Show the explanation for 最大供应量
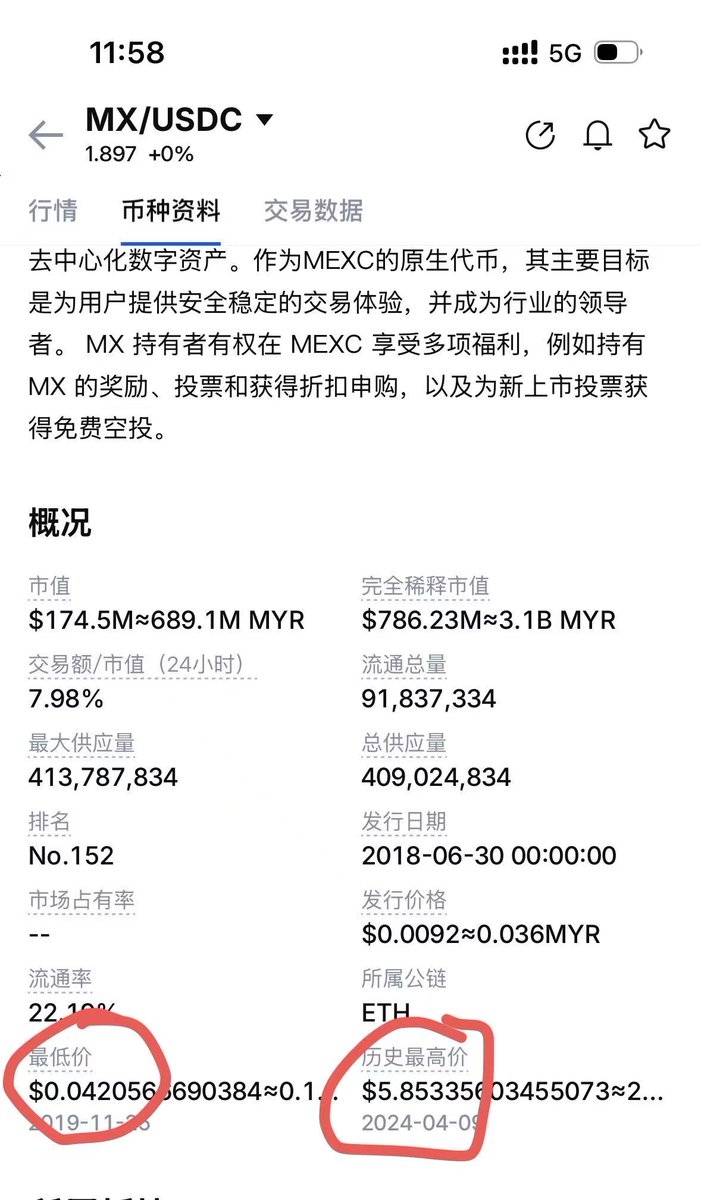The width and height of the screenshot is (701, 1200). 81,744
